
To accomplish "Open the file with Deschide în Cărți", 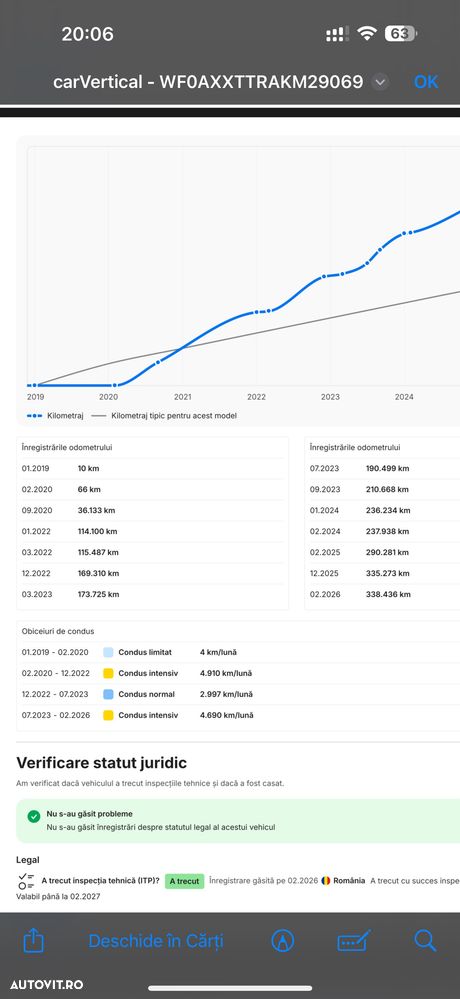I will pos(156,941).
